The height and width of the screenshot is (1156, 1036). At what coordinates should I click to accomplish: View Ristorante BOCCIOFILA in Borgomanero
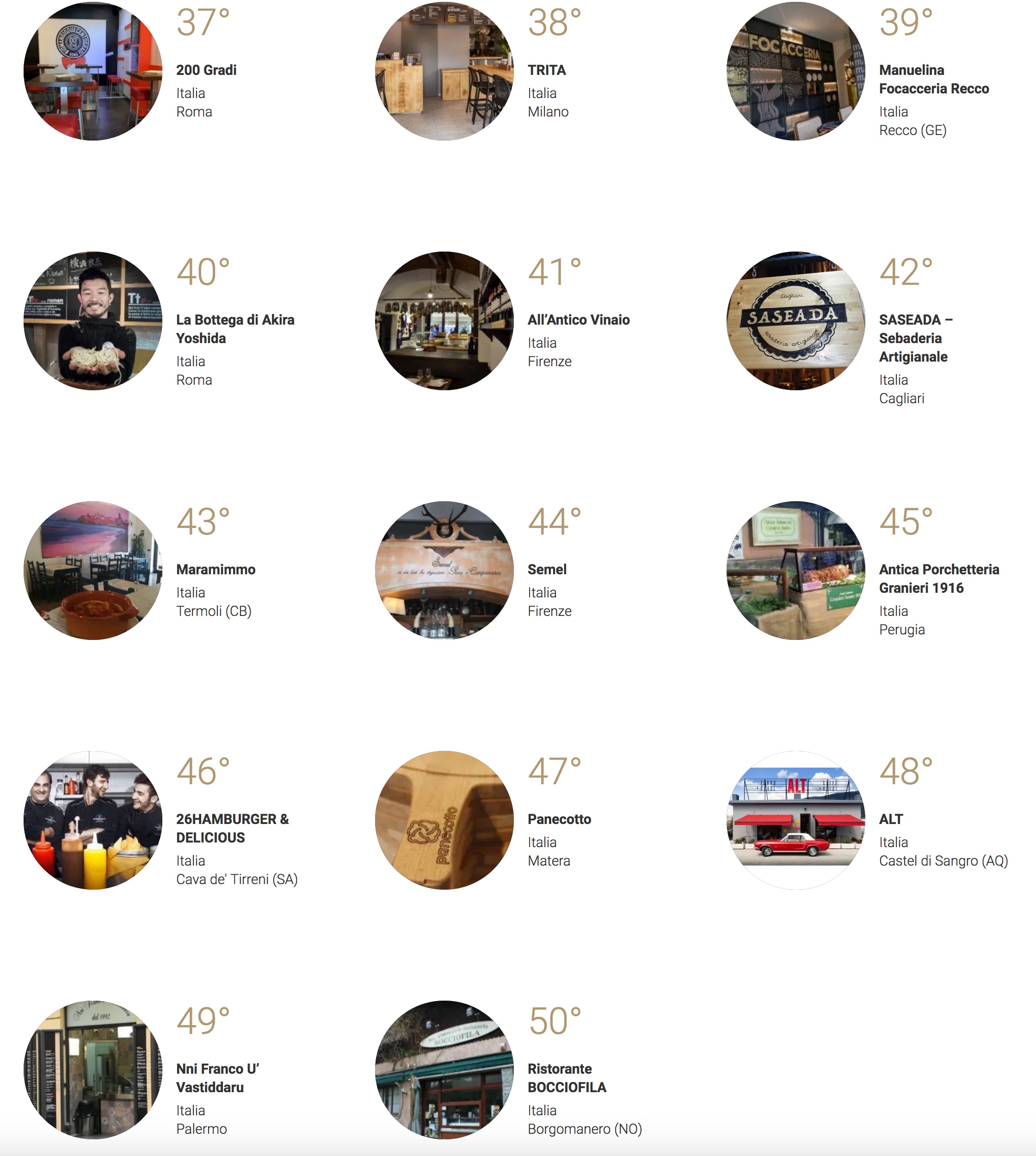click(x=567, y=1077)
